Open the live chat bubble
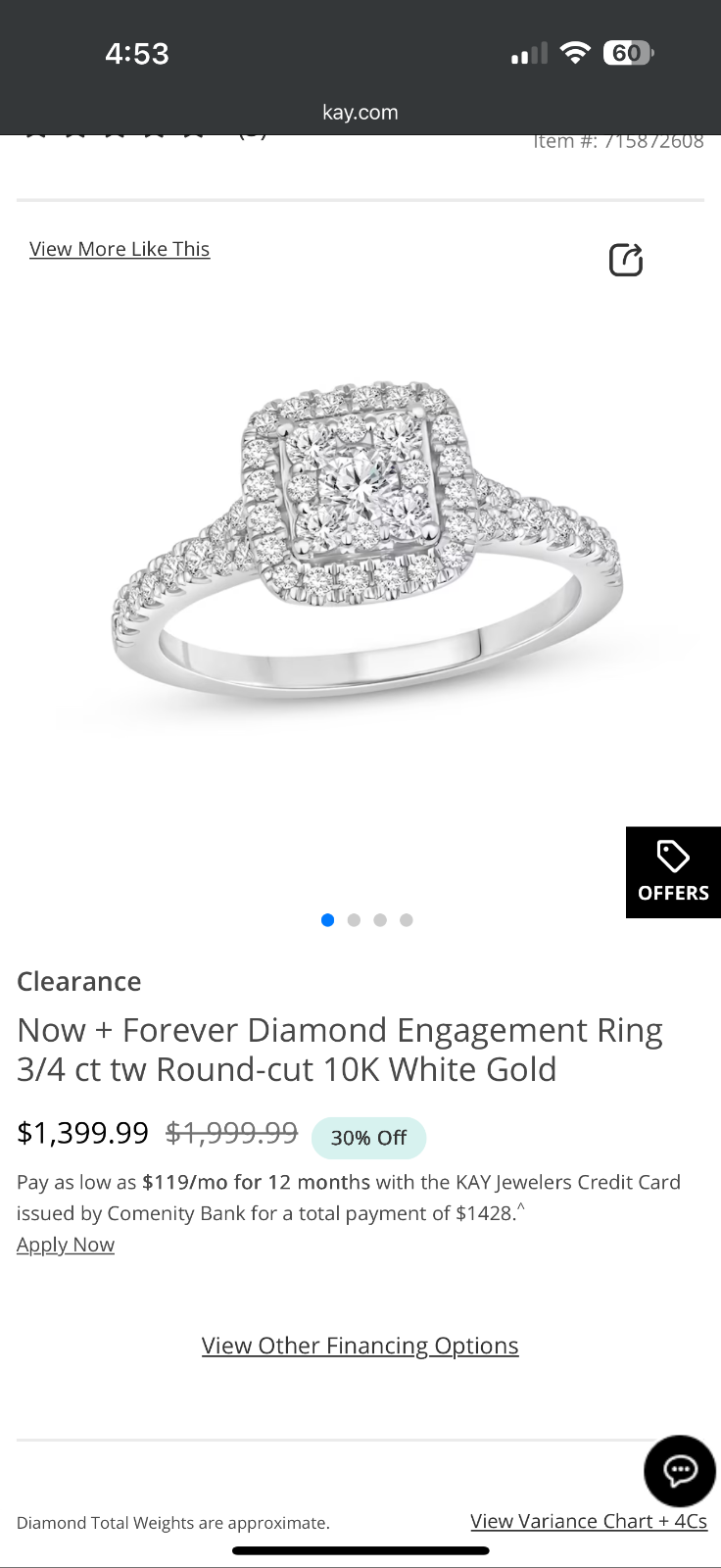This screenshot has width=721, height=1568. 680,1470
